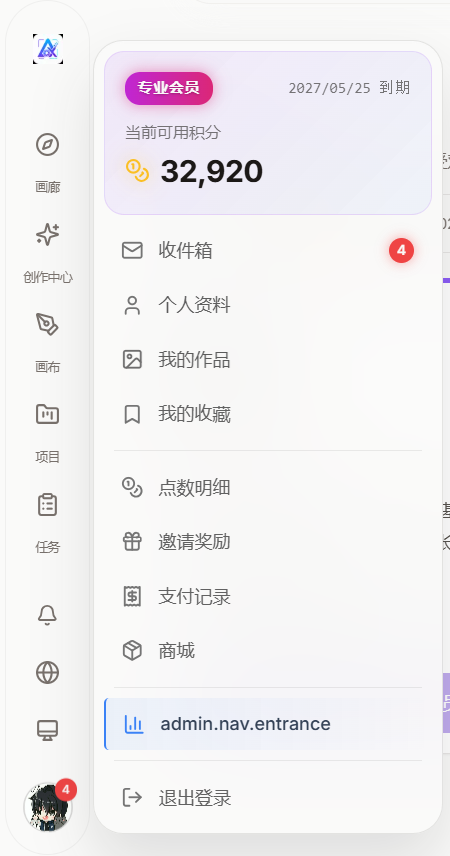
Task: Open 支付记录
Action: pyautogui.click(x=268, y=596)
